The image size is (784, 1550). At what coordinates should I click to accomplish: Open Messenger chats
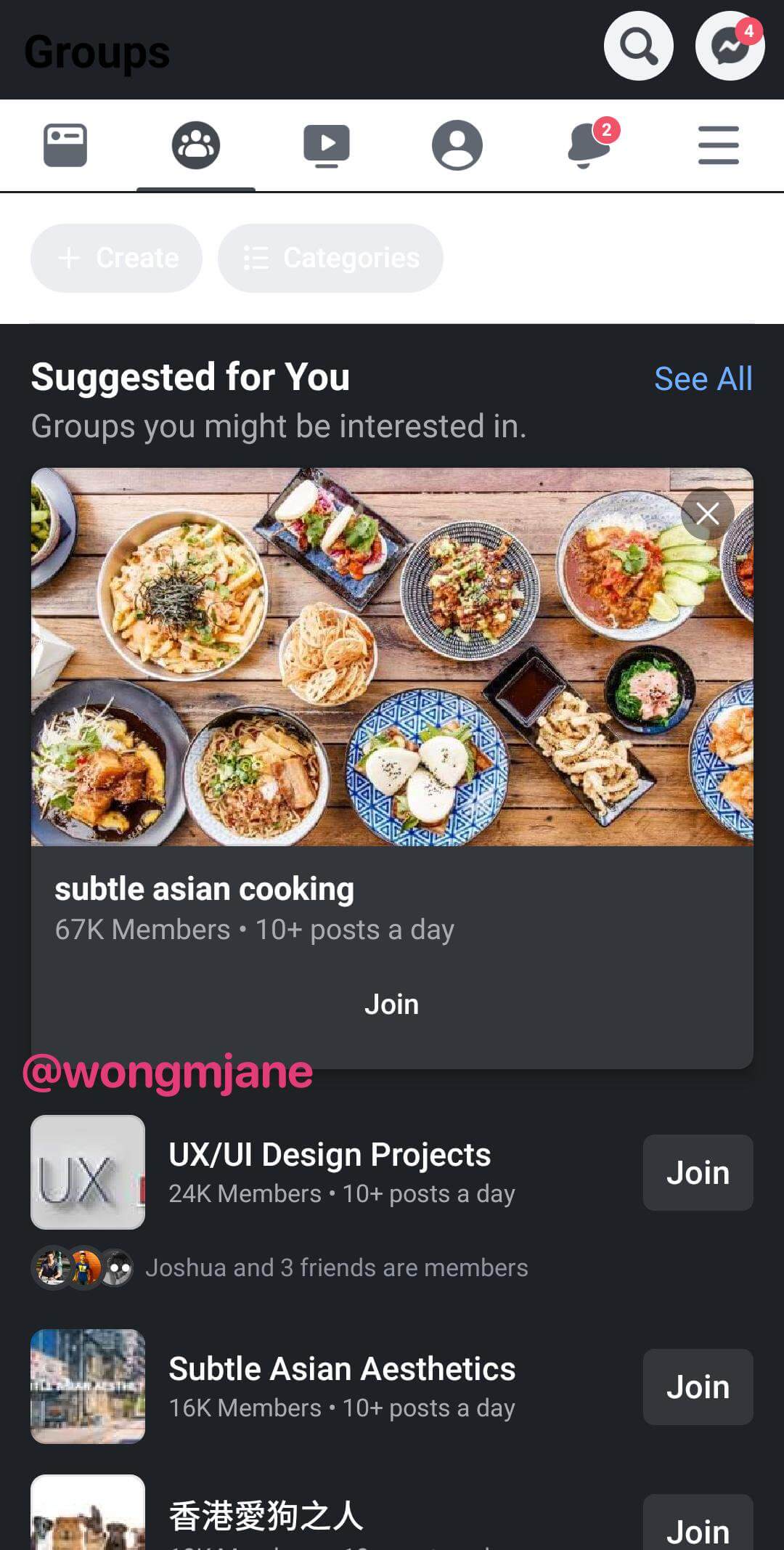(729, 47)
